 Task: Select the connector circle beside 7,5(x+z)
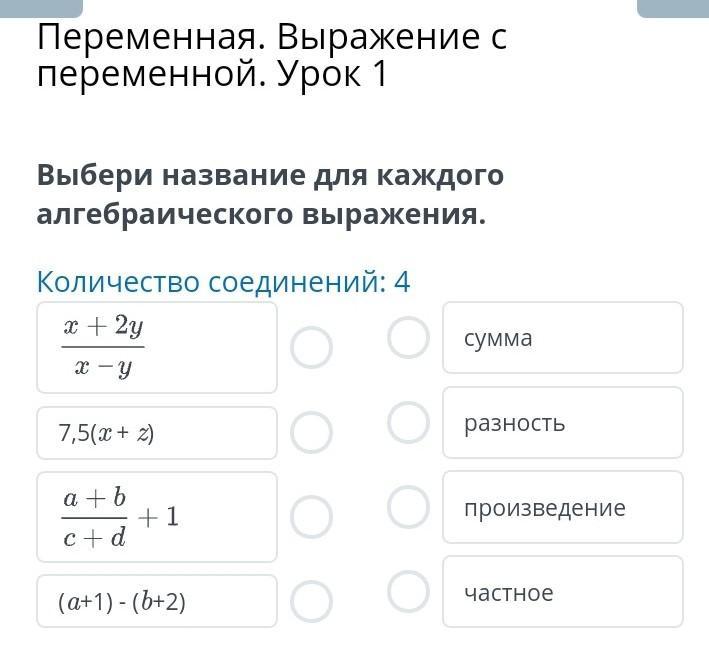(311, 433)
